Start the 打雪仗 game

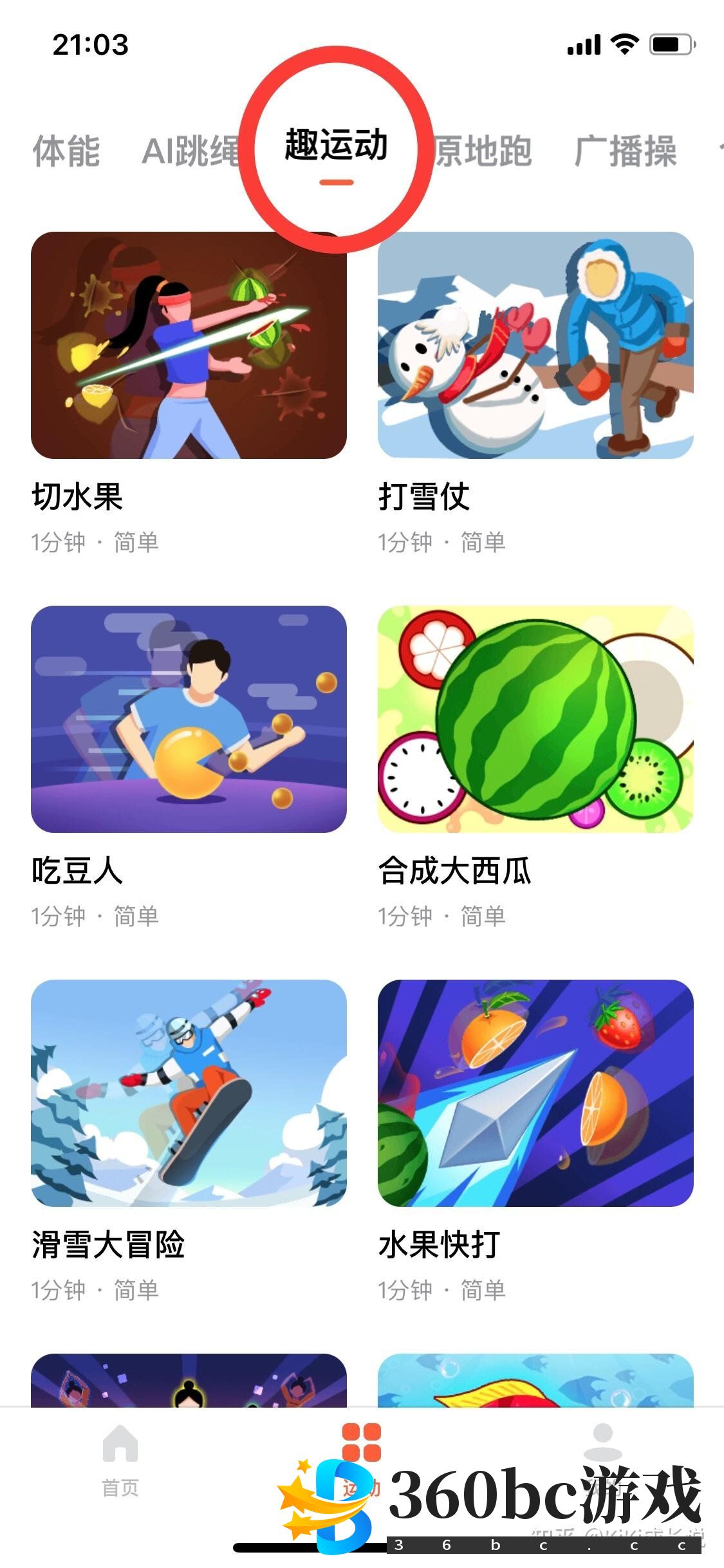click(535, 345)
